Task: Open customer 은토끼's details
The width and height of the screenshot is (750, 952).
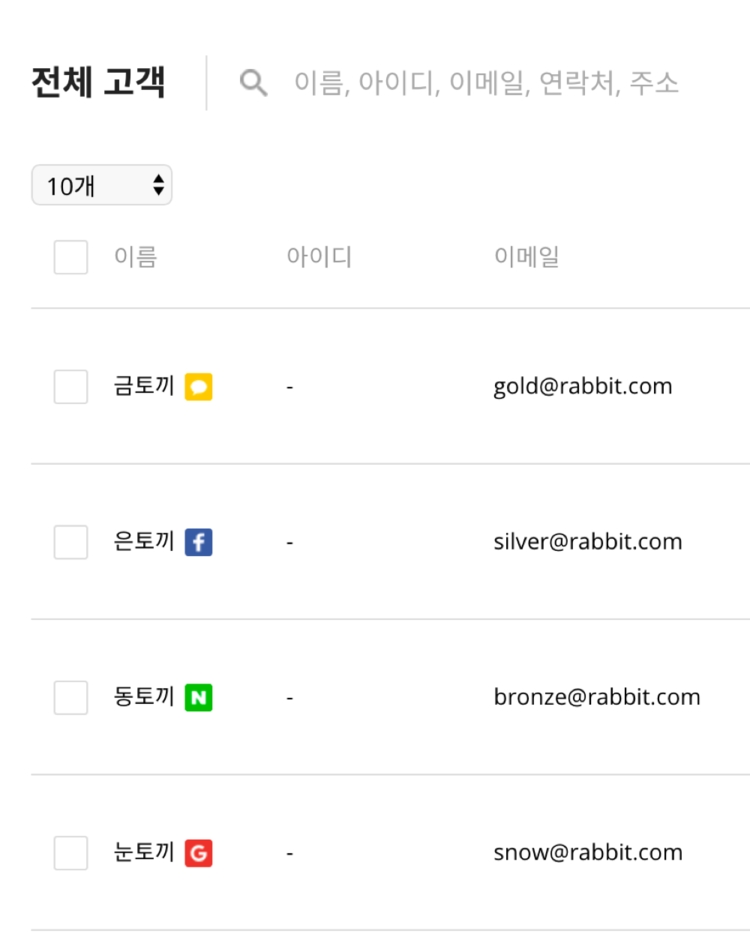Action: tap(144, 542)
